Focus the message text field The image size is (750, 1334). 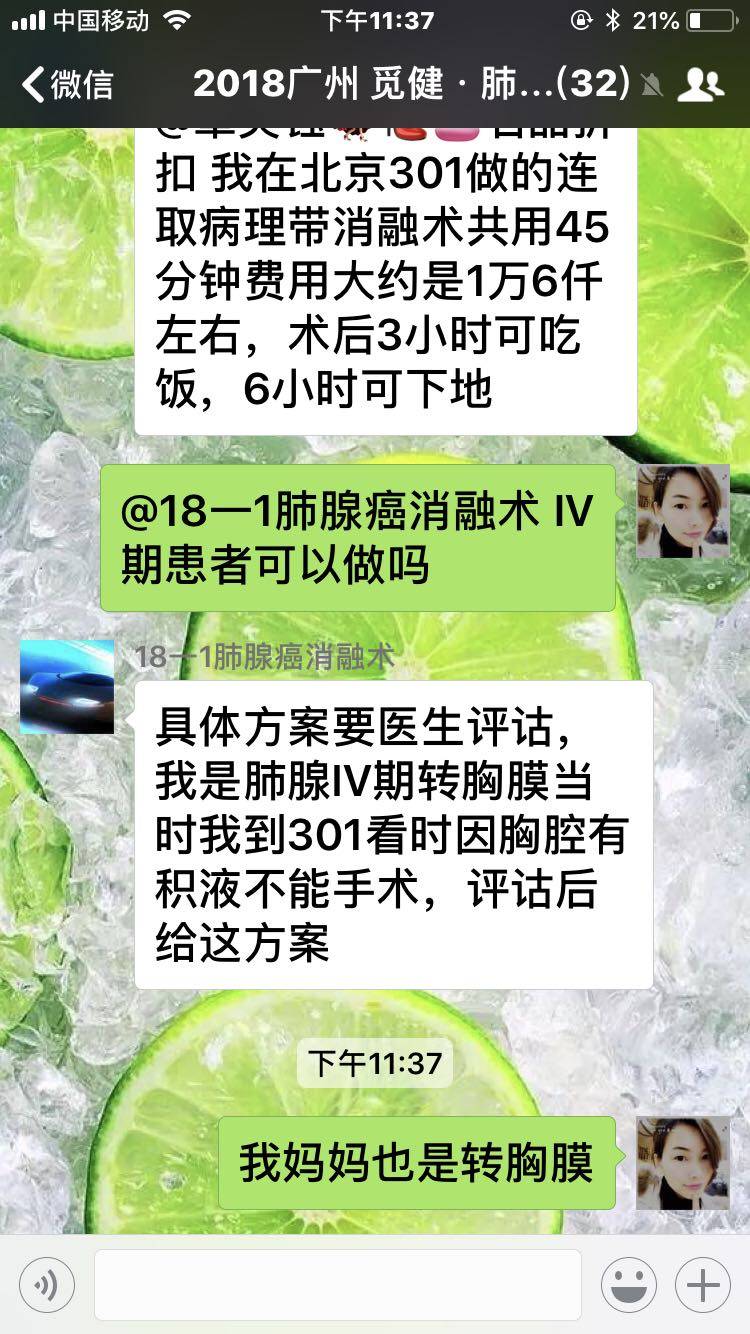coord(337,1284)
